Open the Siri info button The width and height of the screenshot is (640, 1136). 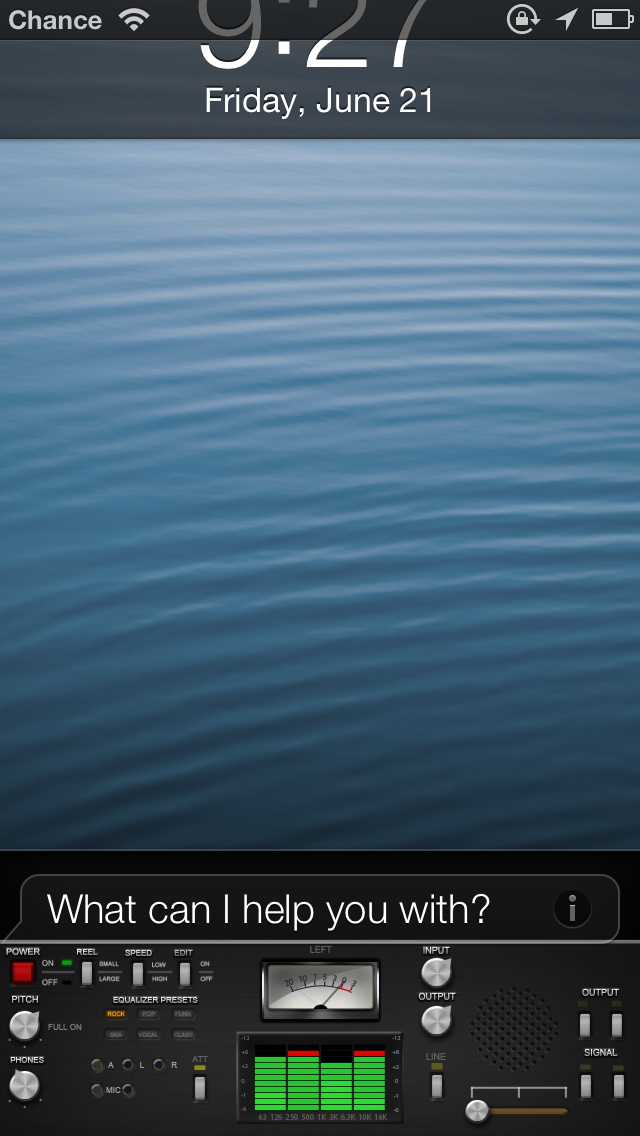[x=572, y=909]
